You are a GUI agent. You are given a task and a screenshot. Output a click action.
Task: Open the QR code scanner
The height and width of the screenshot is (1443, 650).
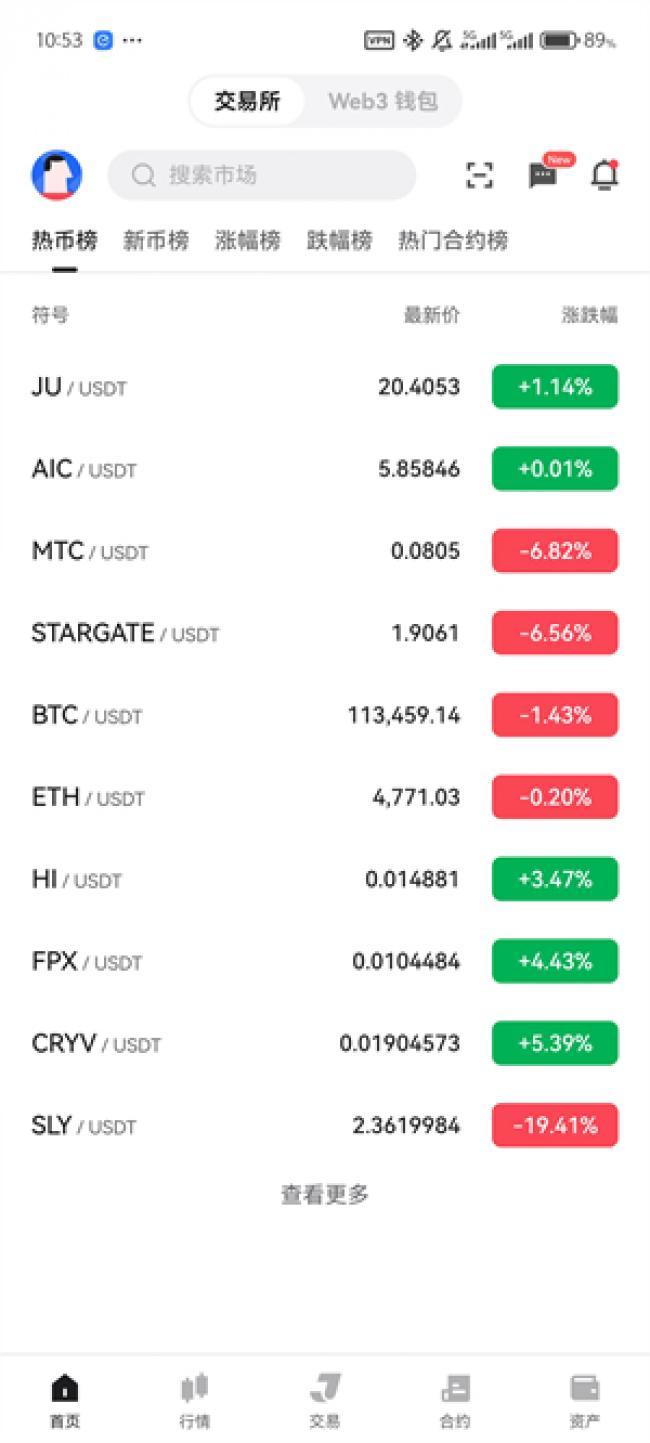point(480,175)
